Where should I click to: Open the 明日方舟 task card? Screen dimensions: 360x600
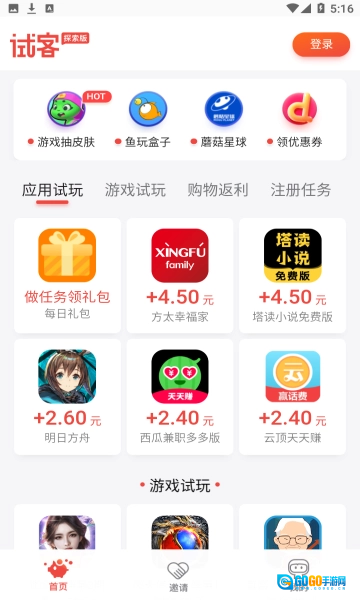pyautogui.click(x=67, y=397)
